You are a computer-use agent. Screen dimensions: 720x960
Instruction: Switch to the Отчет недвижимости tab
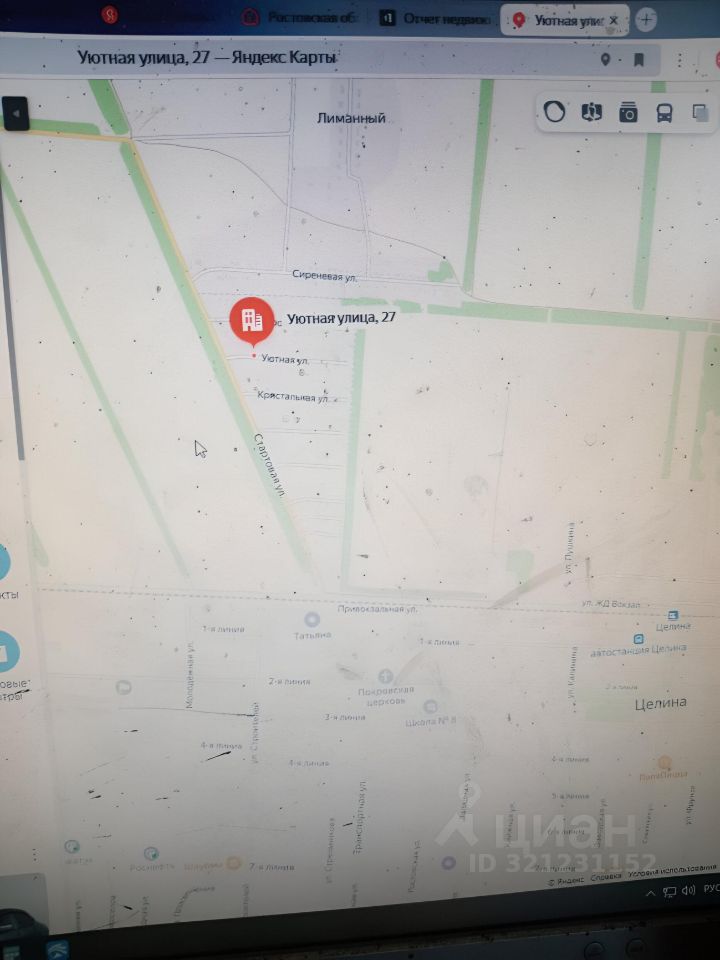(x=437, y=19)
